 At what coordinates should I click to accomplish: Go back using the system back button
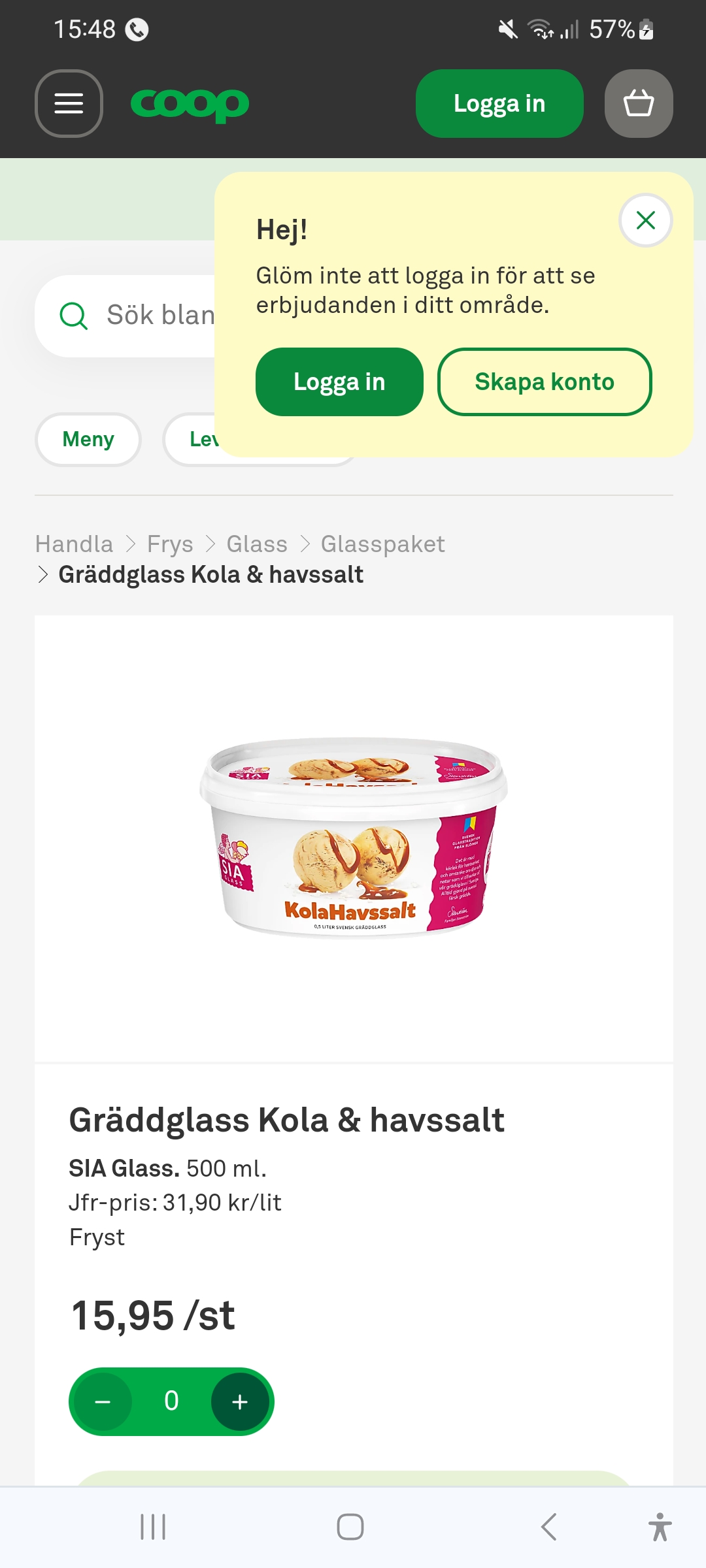pos(549,1527)
